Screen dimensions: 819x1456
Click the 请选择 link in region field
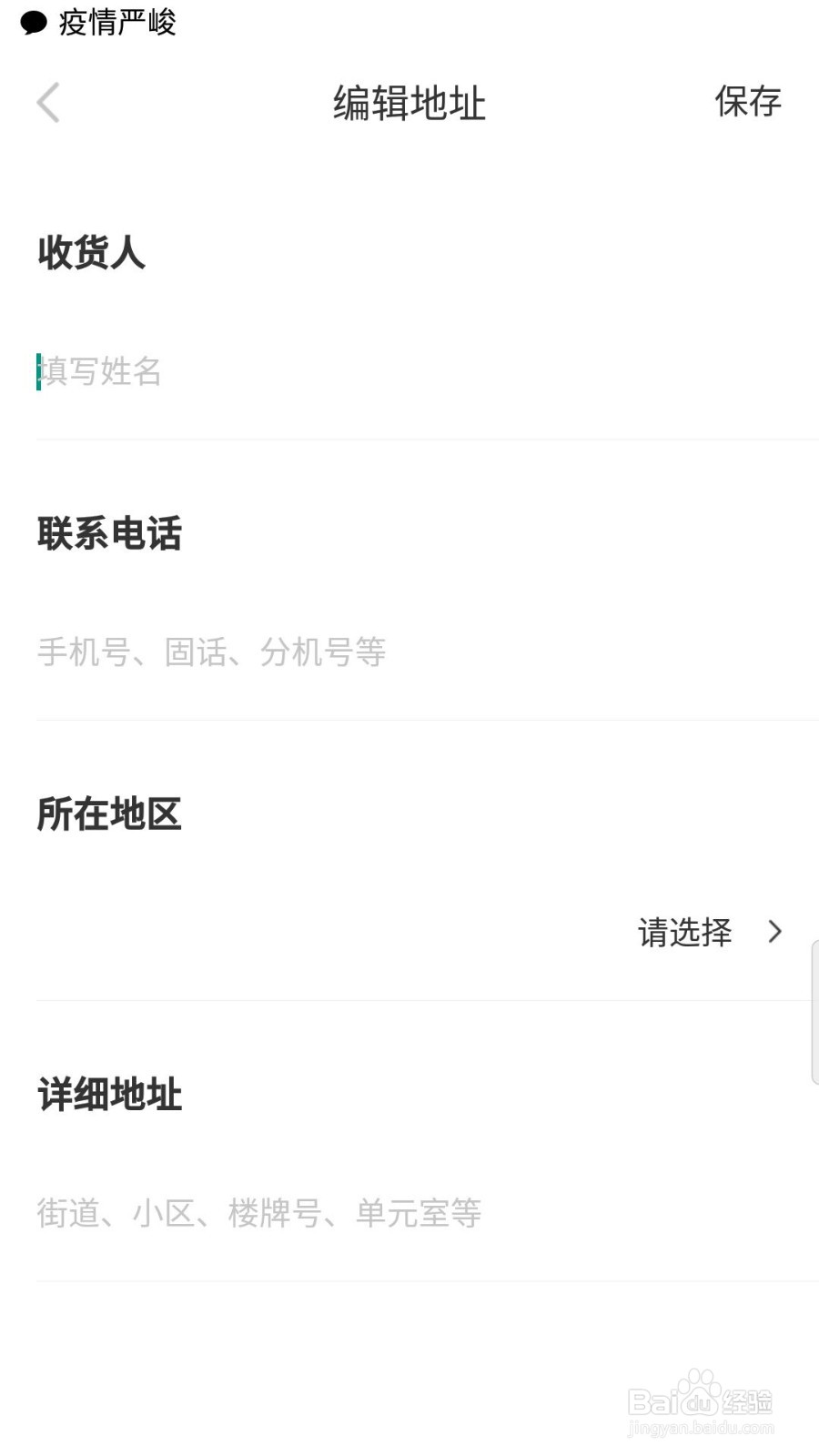click(x=686, y=932)
